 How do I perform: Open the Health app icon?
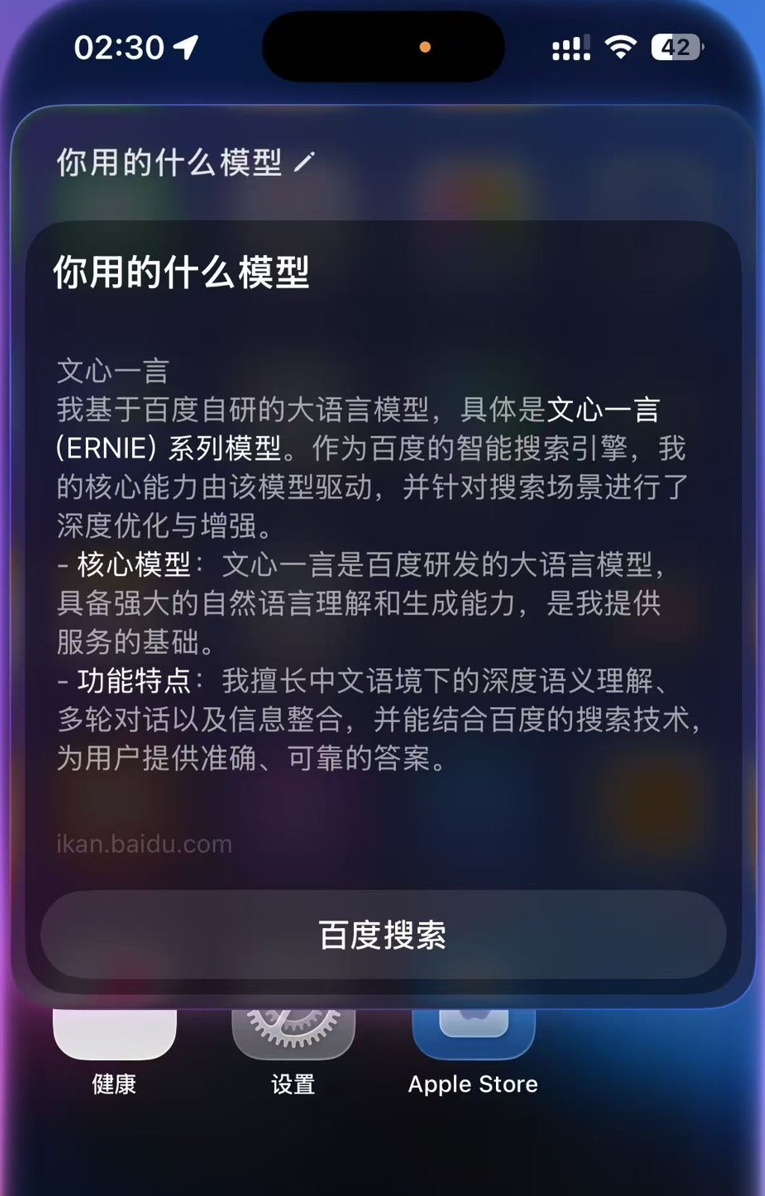coord(114,1030)
